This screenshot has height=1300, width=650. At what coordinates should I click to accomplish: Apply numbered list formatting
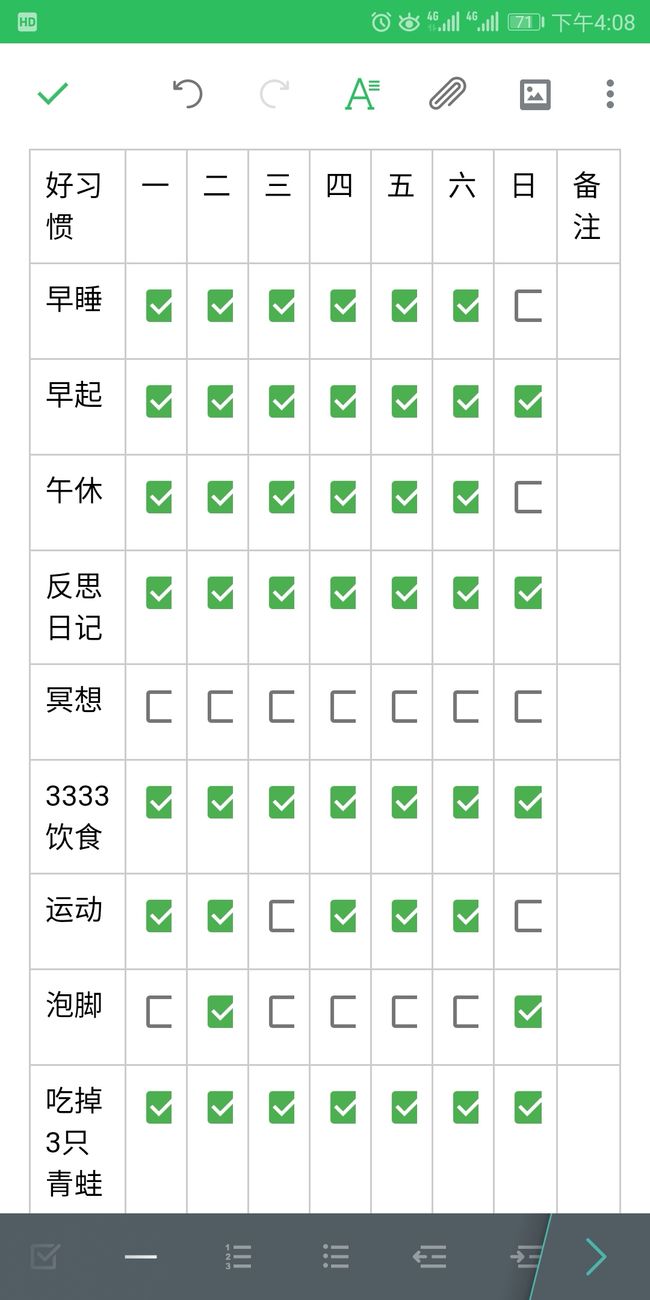pos(238,1257)
